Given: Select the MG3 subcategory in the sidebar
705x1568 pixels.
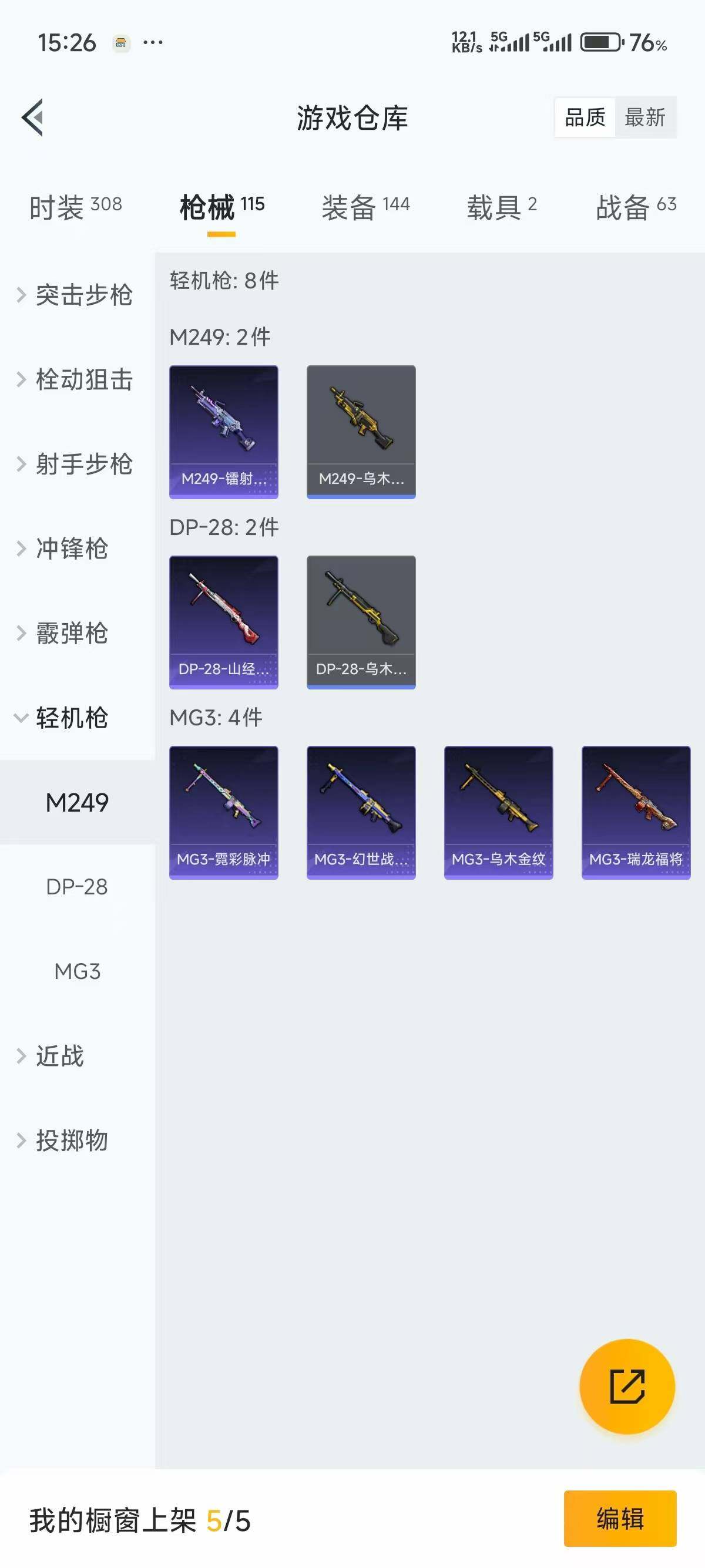Looking at the screenshot, I should [x=79, y=971].
